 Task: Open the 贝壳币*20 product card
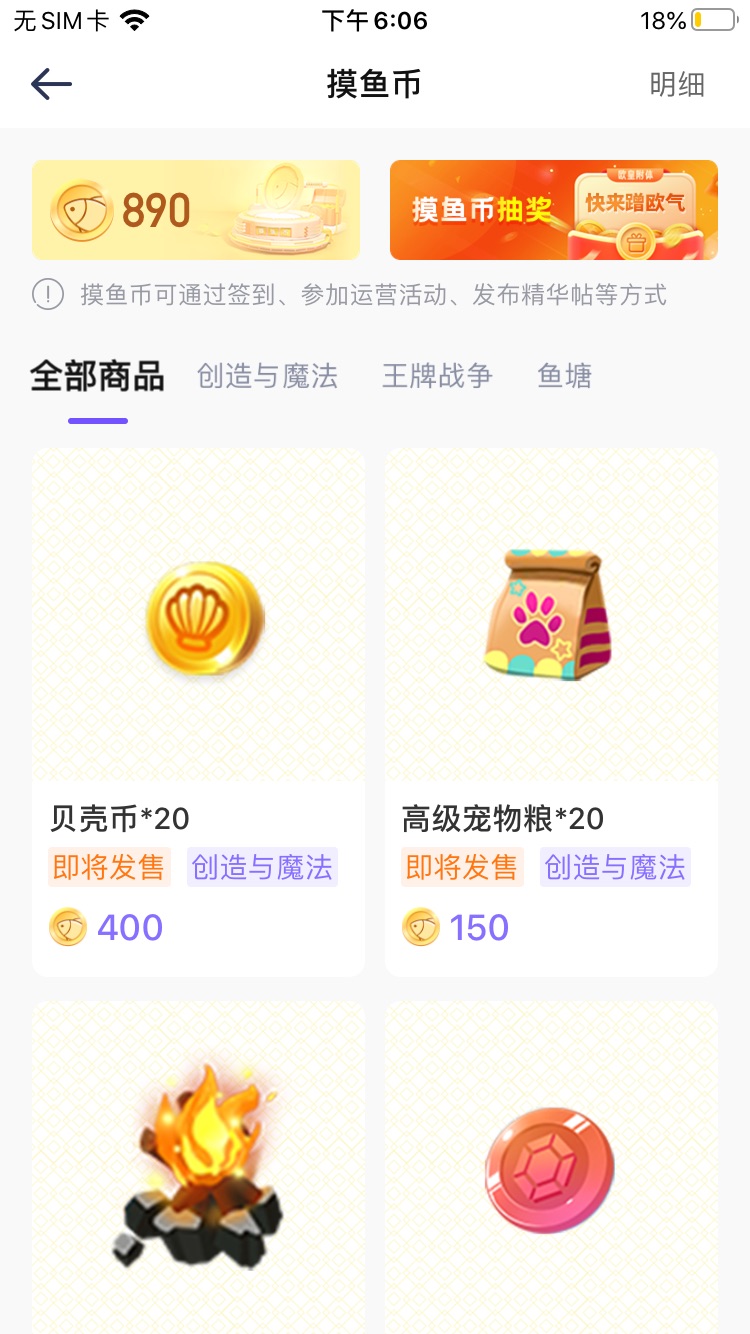[198, 712]
